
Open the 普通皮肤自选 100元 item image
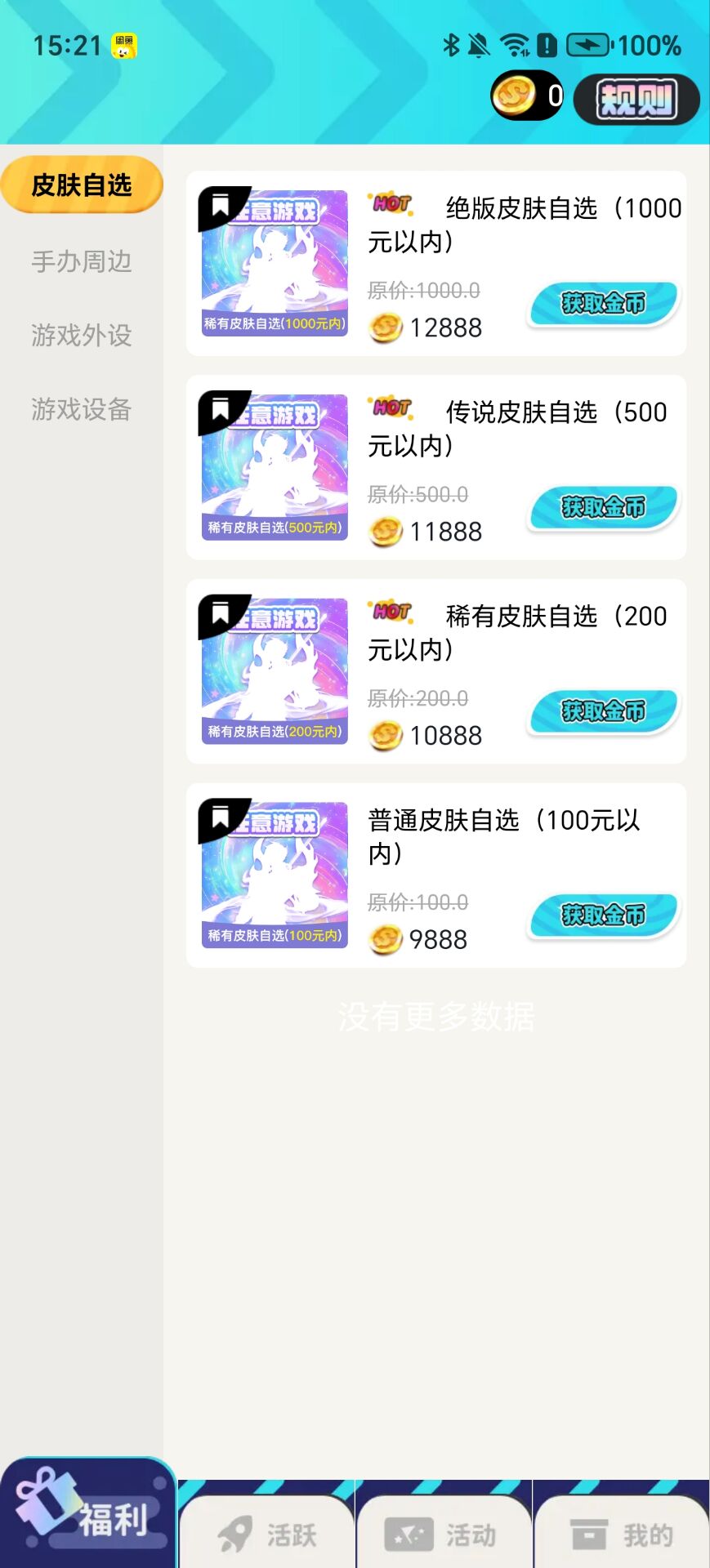point(275,875)
